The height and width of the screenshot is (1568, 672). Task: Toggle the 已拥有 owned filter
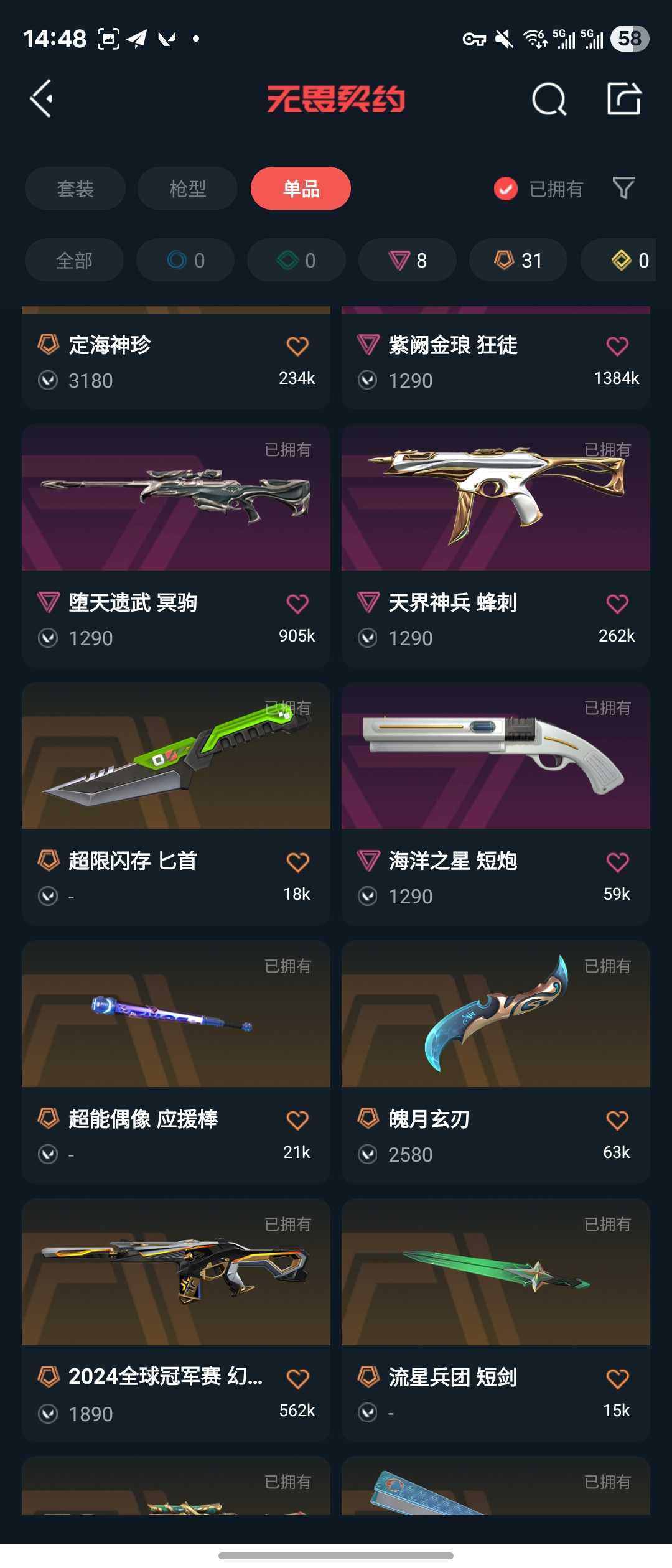click(539, 189)
